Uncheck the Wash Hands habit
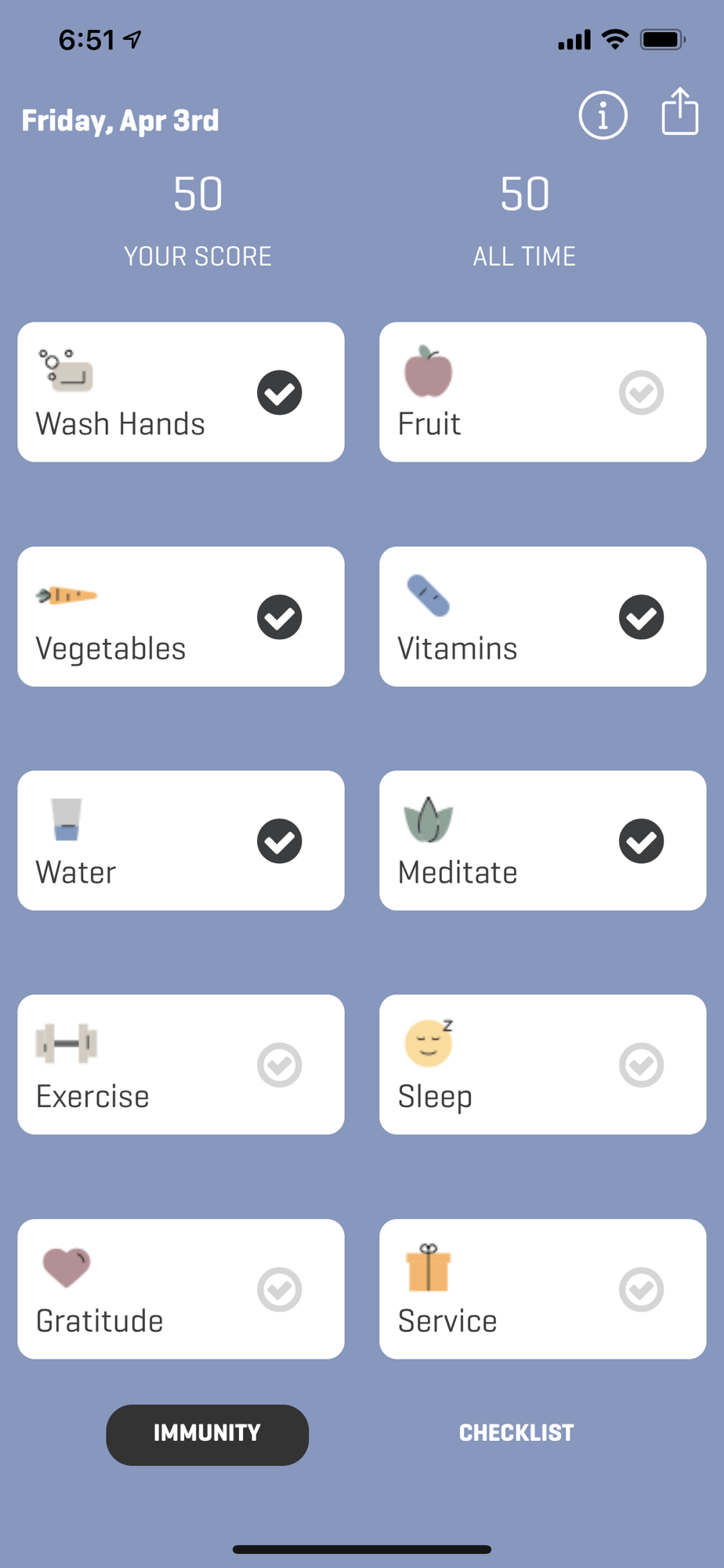The width and height of the screenshot is (724, 1568). 279,393
